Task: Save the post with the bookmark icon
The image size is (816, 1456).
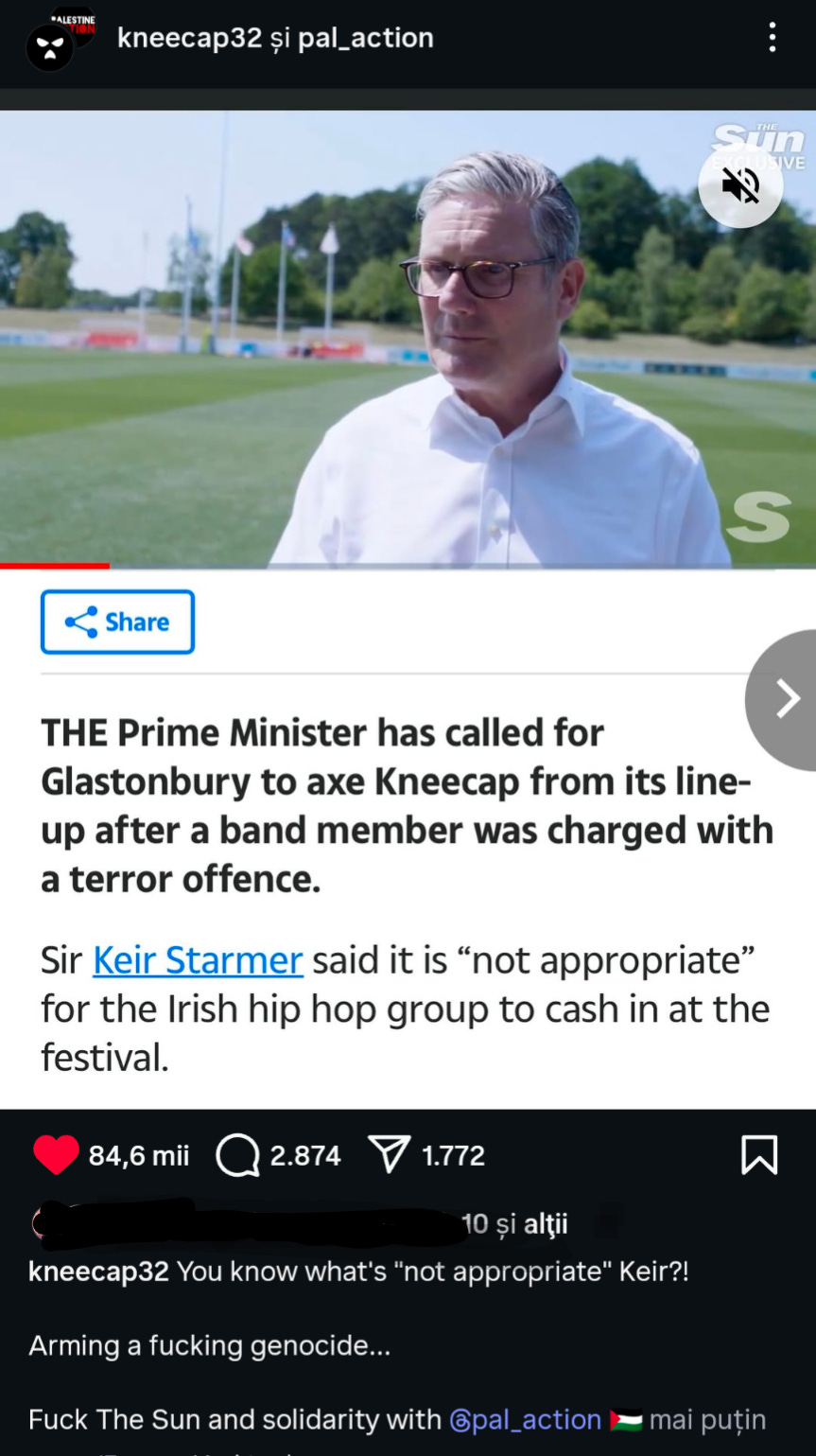Action: [759, 1155]
